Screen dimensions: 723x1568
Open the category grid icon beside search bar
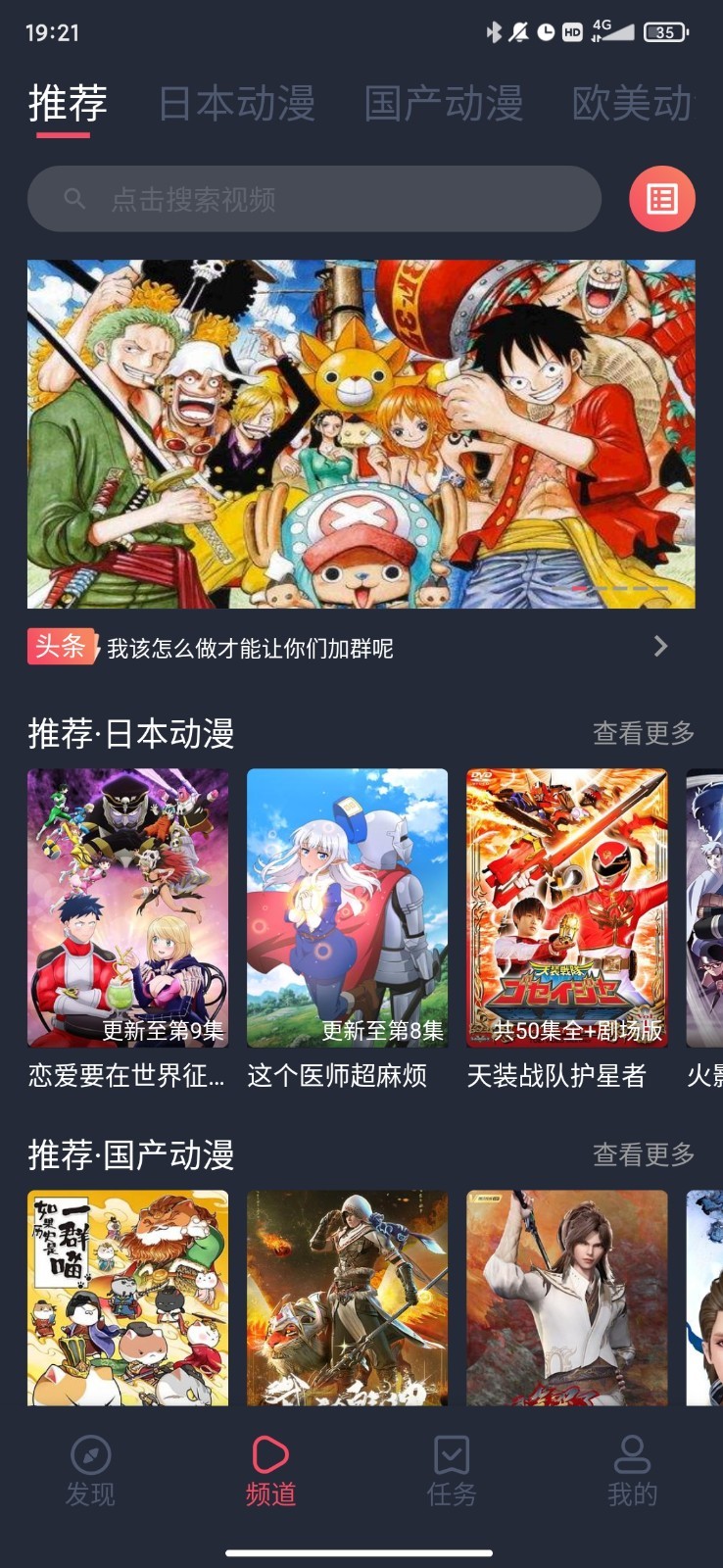pyautogui.click(x=662, y=198)
